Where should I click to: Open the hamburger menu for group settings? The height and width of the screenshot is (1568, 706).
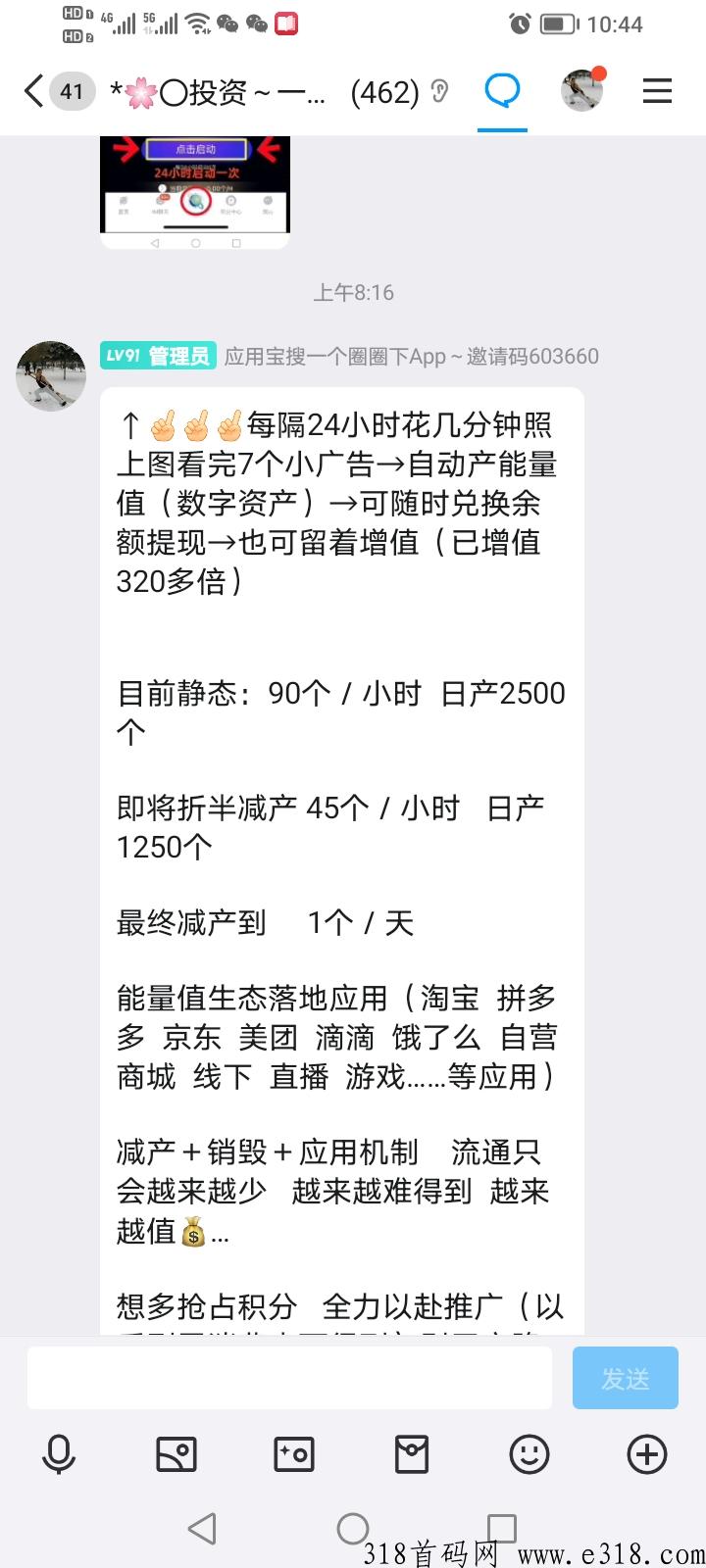(657, 91)
